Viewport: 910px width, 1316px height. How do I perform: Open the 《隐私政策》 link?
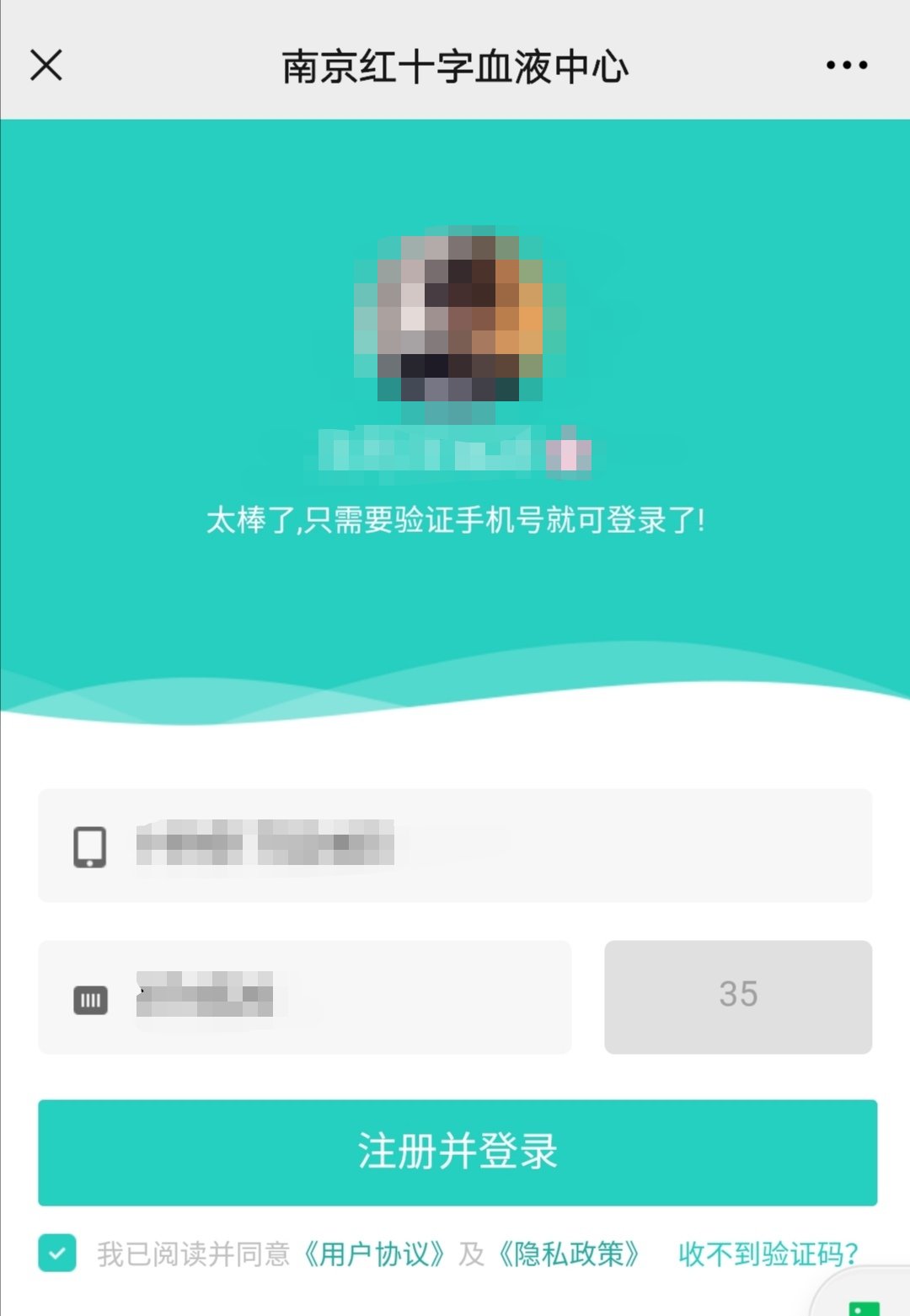click(569, 1254)
